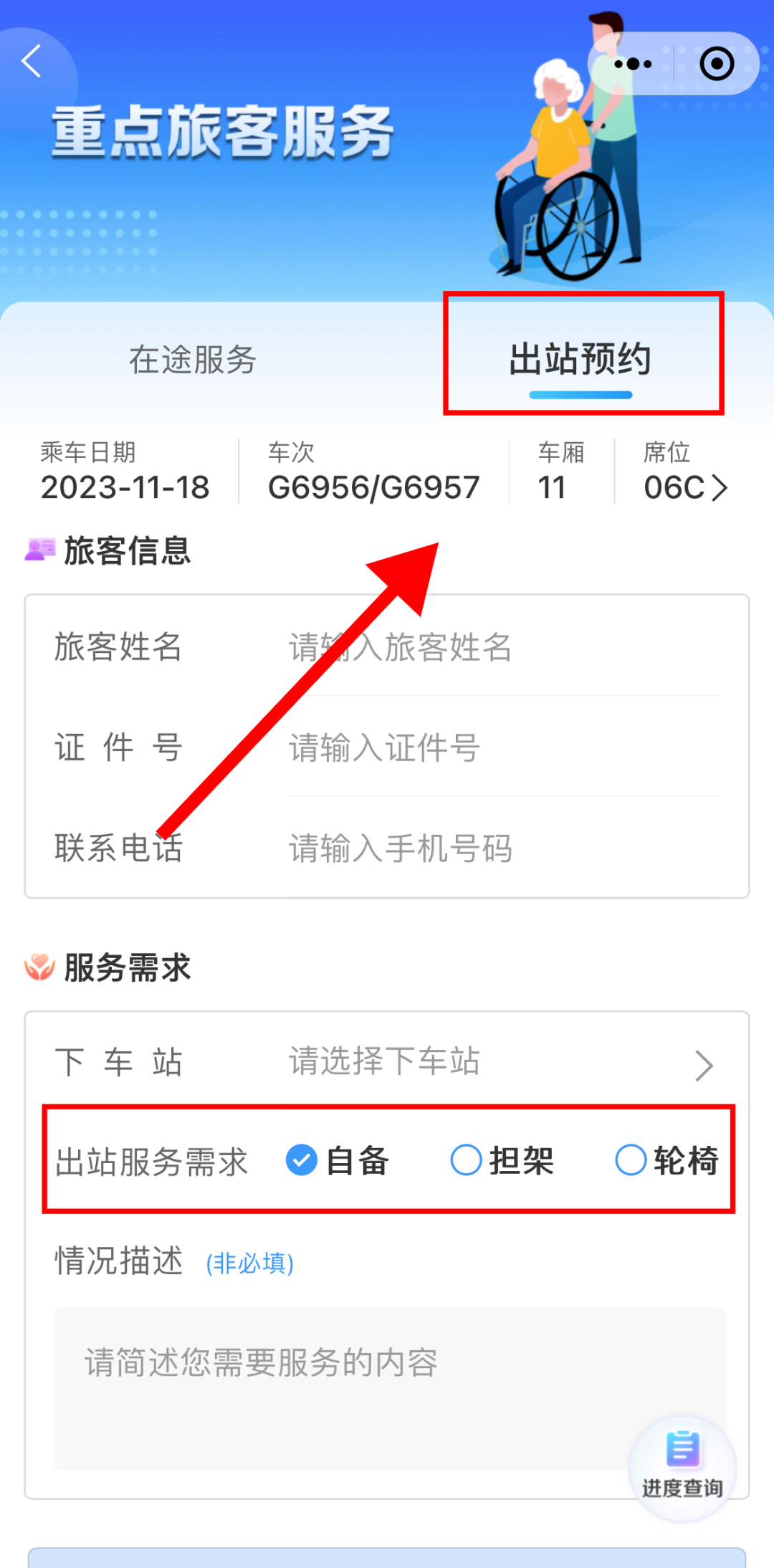This screenshot has width=774, height=1568.
Task: Close the mini program with the circle icon
Action: [717, 64]
